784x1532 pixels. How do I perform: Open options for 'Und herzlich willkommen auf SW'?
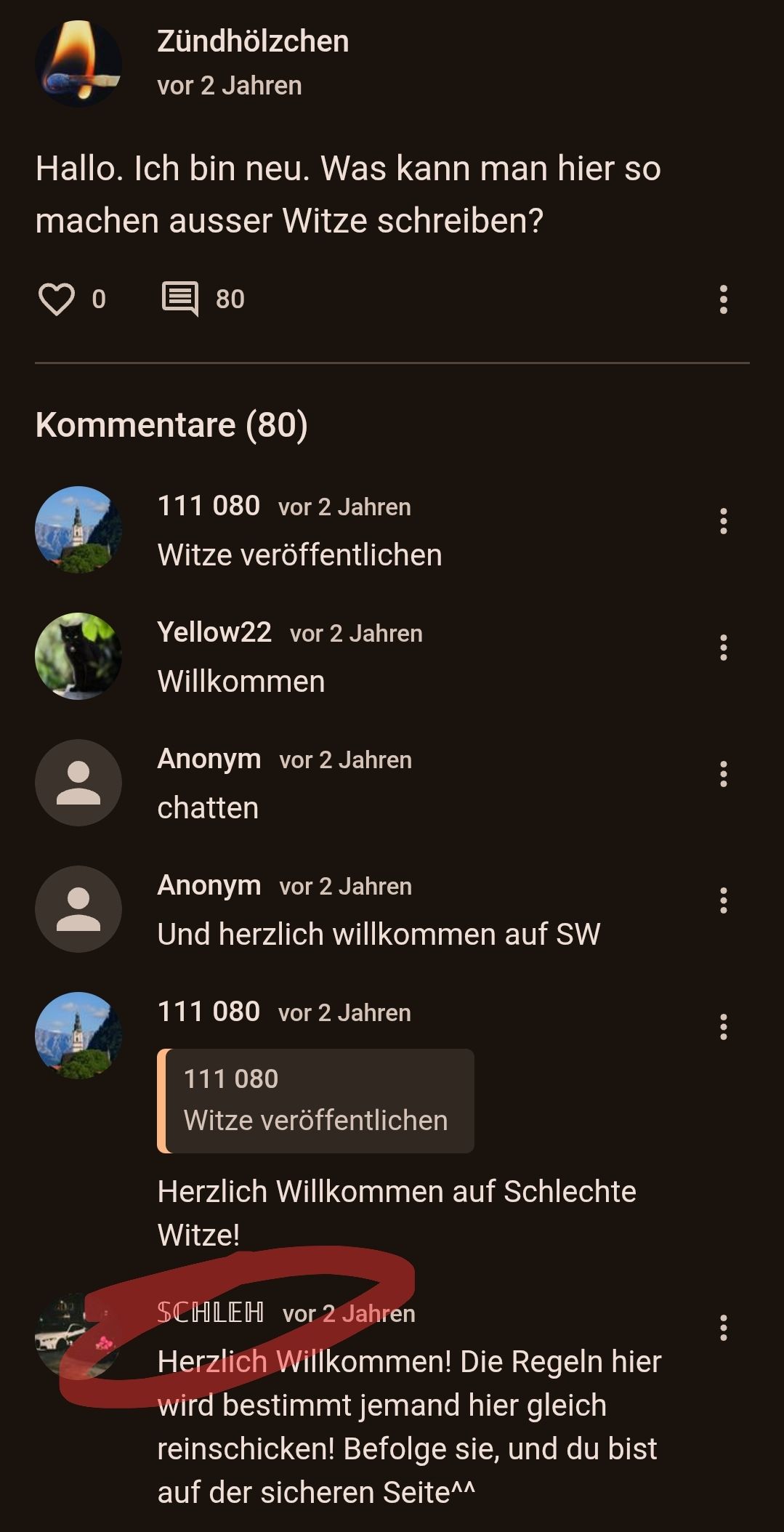pos(723,900)
